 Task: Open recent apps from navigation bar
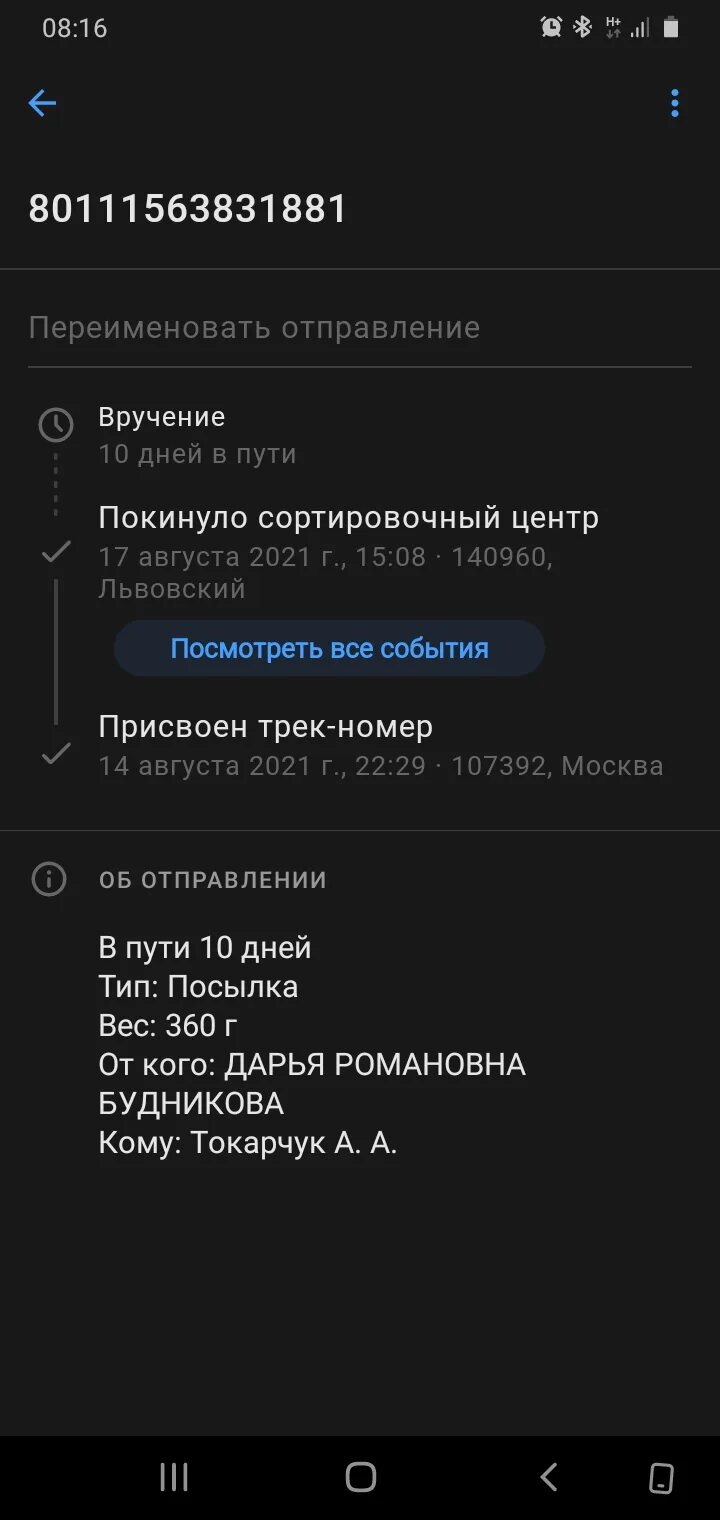[174, 1477]
